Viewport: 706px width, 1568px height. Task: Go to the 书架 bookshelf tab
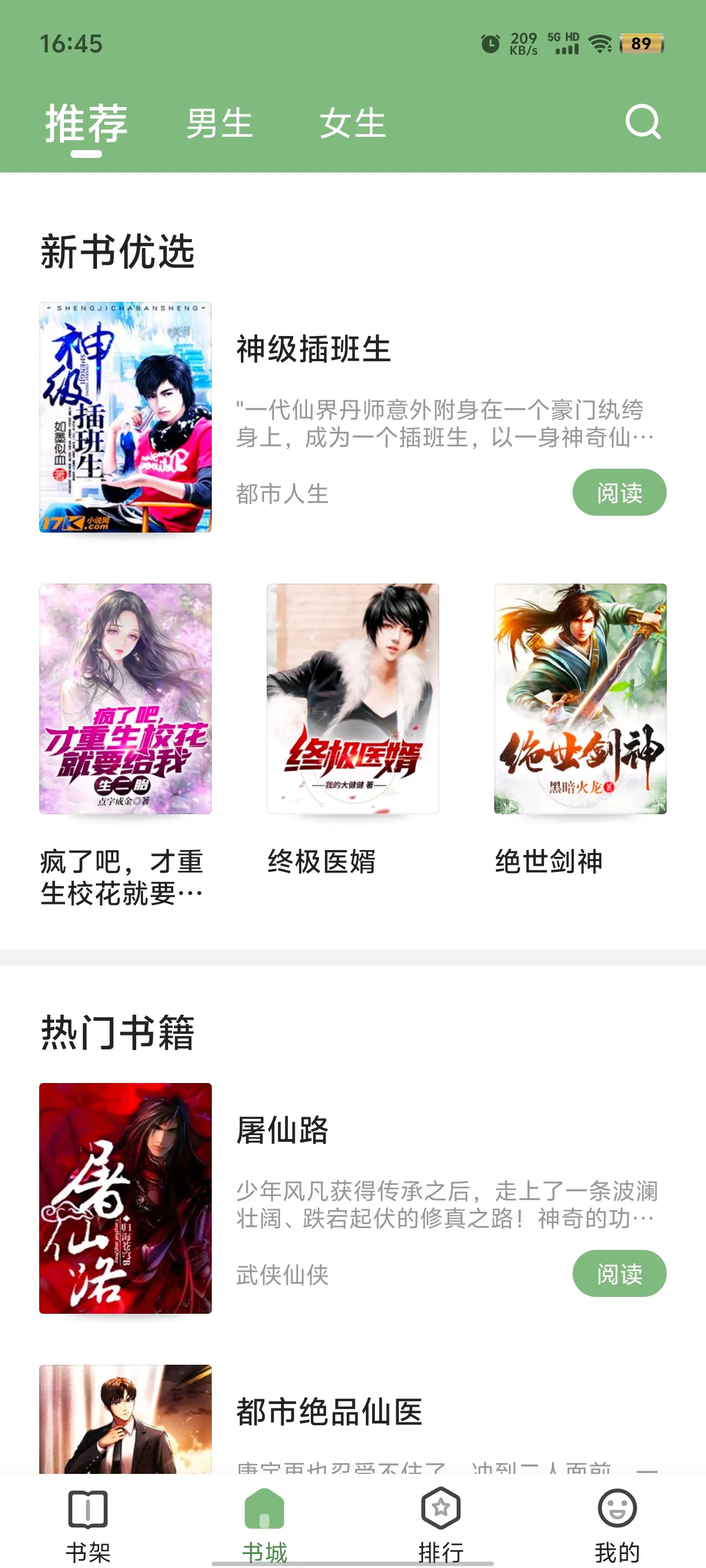pyautogui.click(x=89, y=1525)
